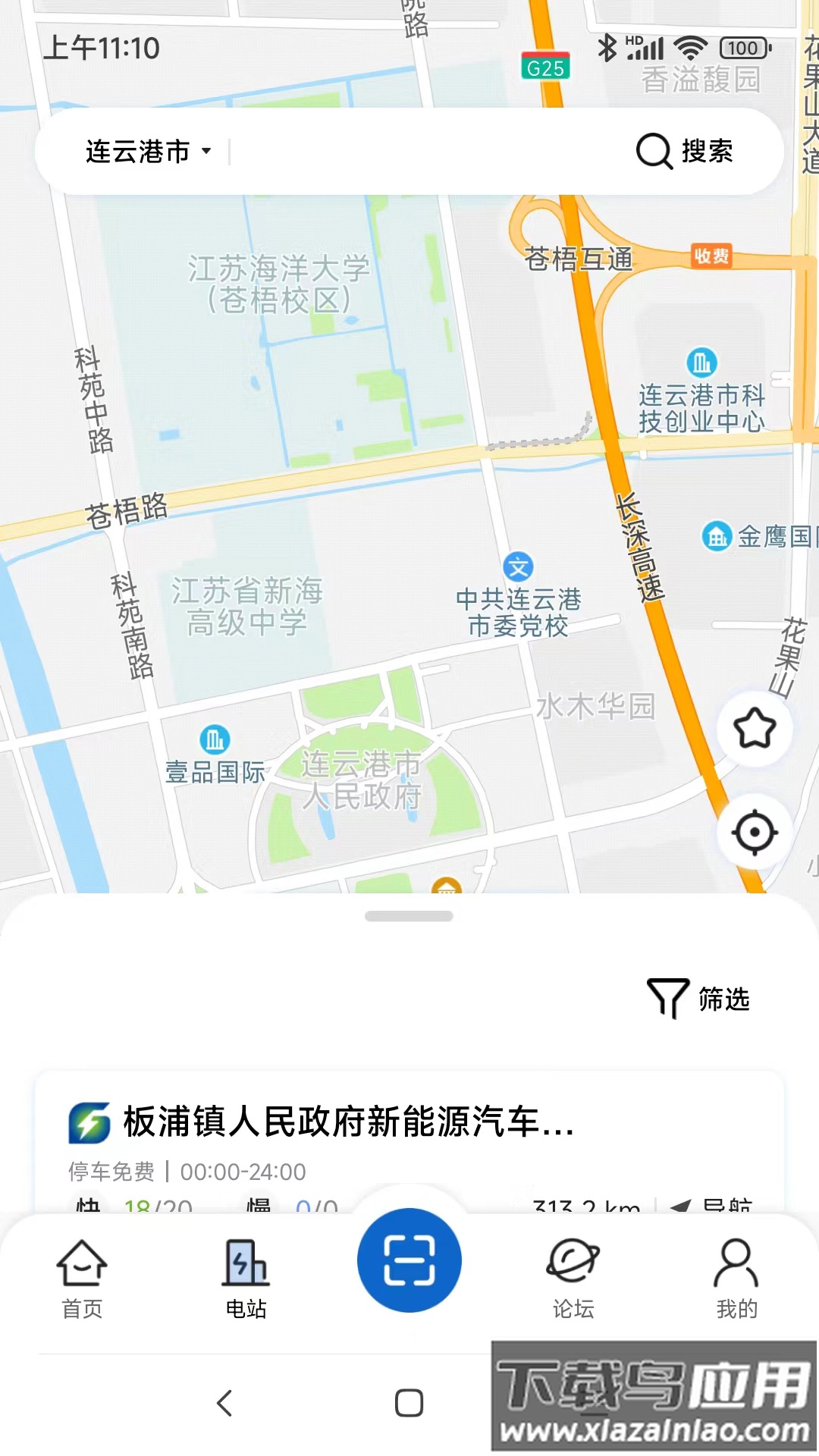Open the city selector 连云港市

[136, 151]
